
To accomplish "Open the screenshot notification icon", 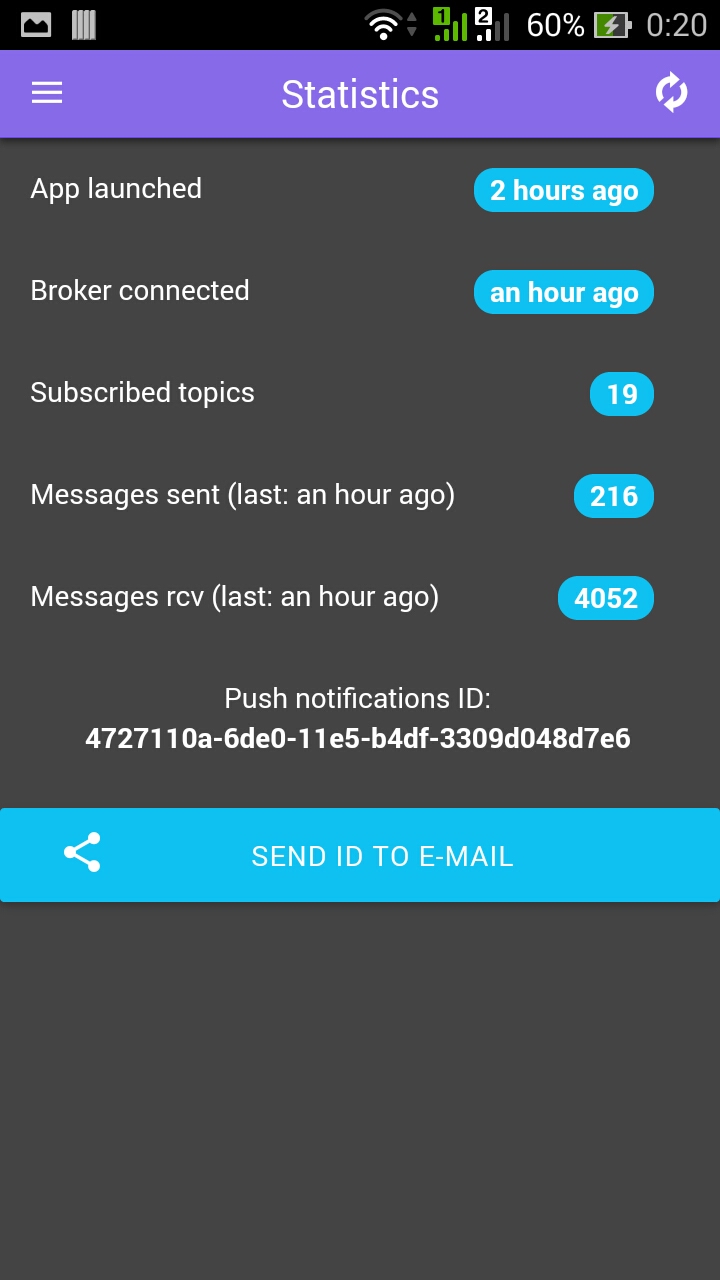I will pos(34,22).
